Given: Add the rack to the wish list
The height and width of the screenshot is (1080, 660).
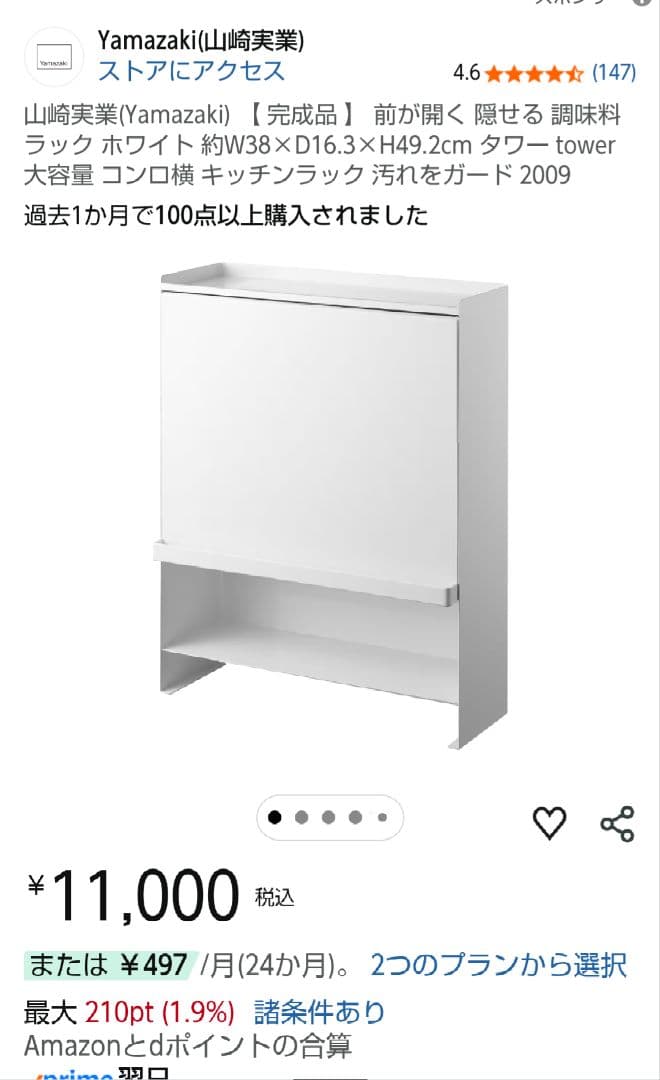Looking at the screenshot, I should point(549,822).
